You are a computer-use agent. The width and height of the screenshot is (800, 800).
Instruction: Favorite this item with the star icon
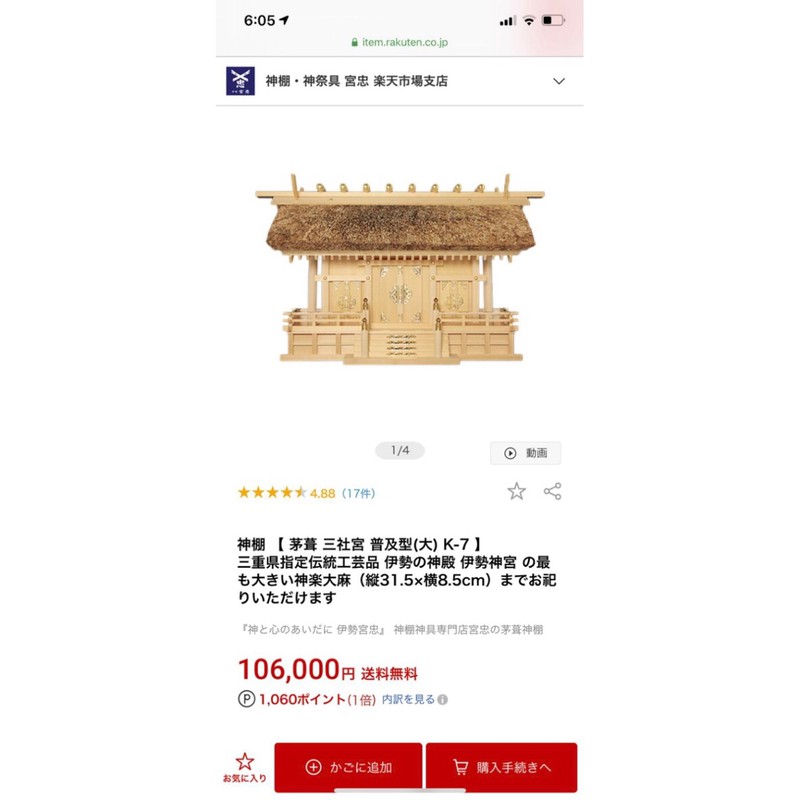pyautogui.click(x=516, y=491)
